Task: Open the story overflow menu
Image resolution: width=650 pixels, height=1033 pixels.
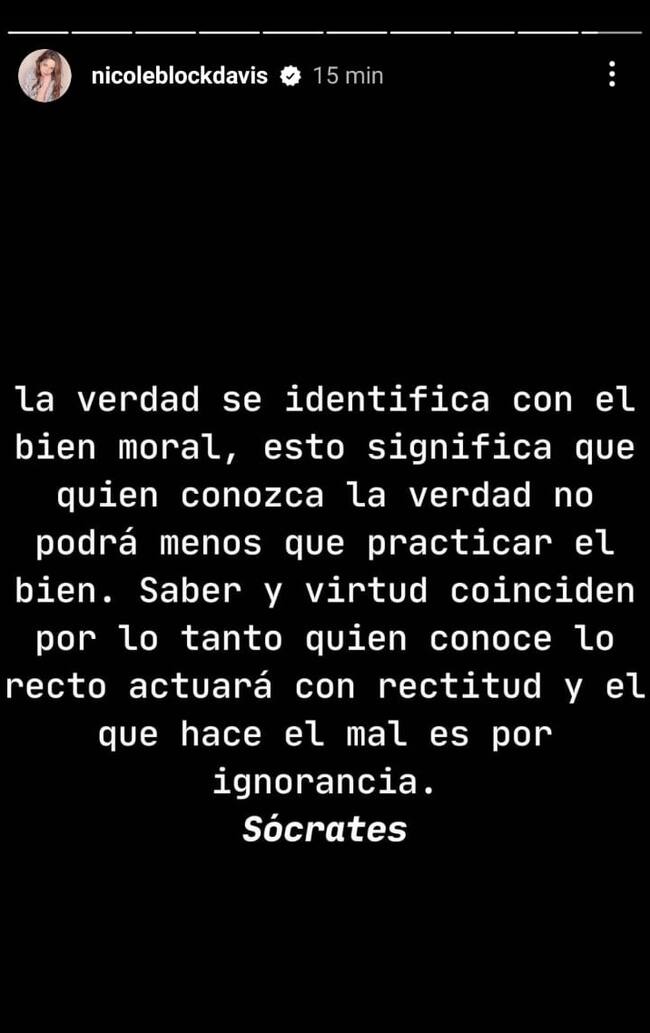Action: (x=611, y=74)
